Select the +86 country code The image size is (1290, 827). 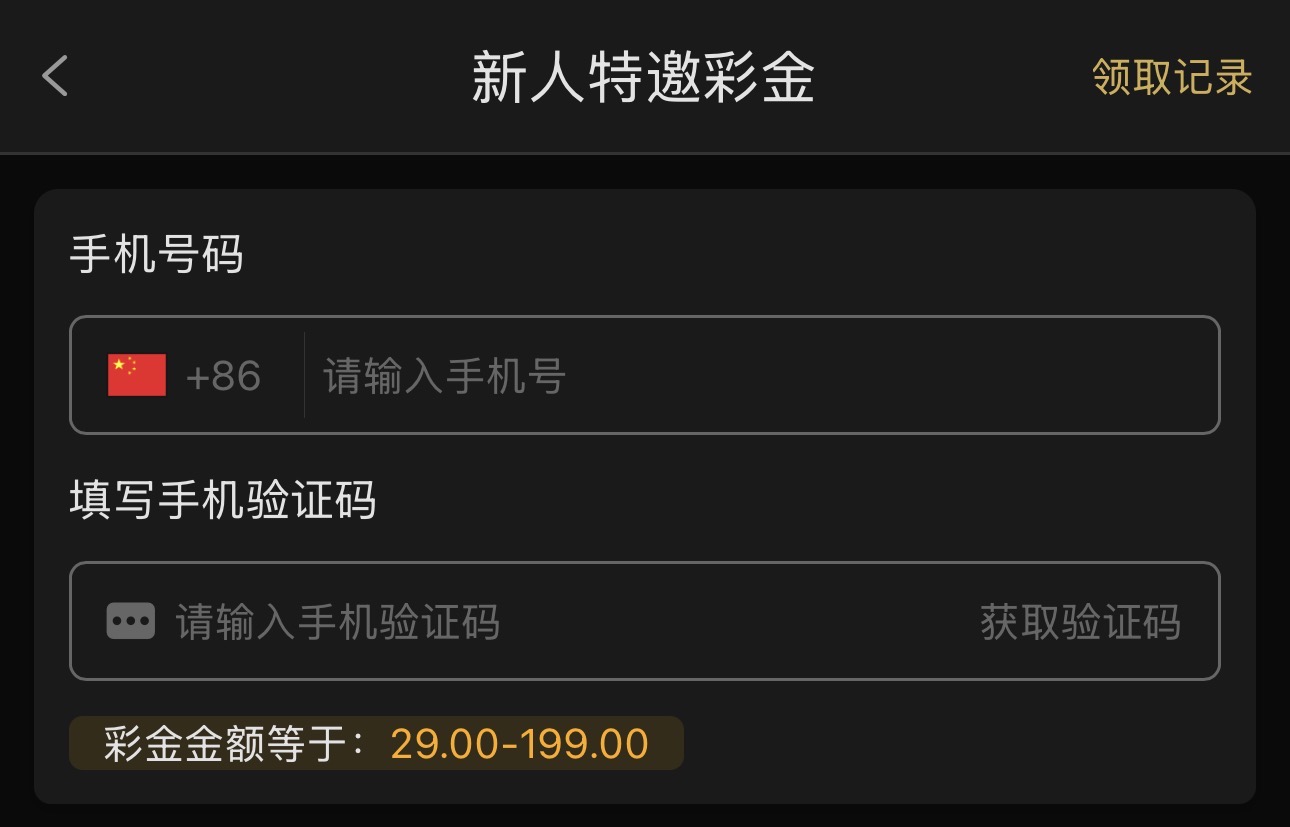point(185,376)
